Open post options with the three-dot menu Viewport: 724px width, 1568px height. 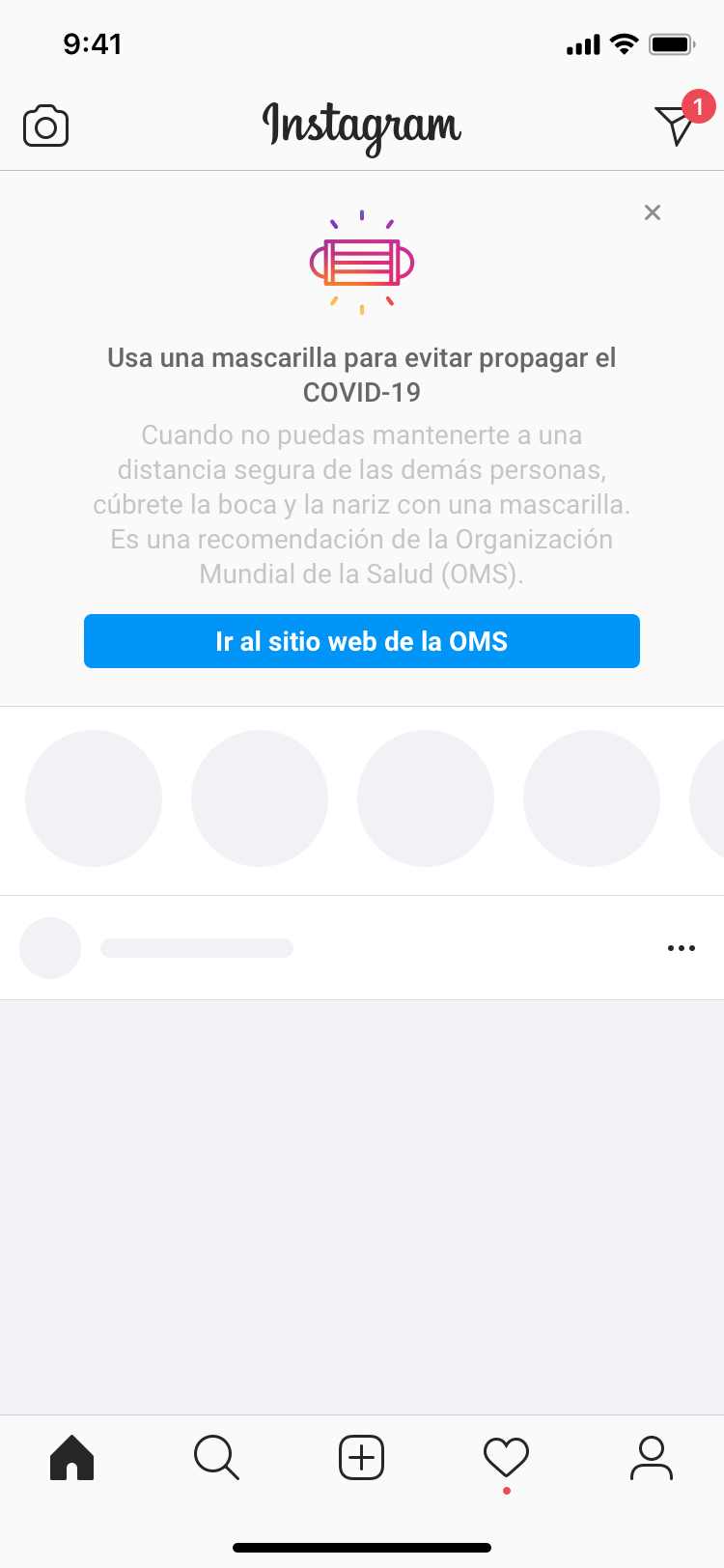[x=682, y=947]
